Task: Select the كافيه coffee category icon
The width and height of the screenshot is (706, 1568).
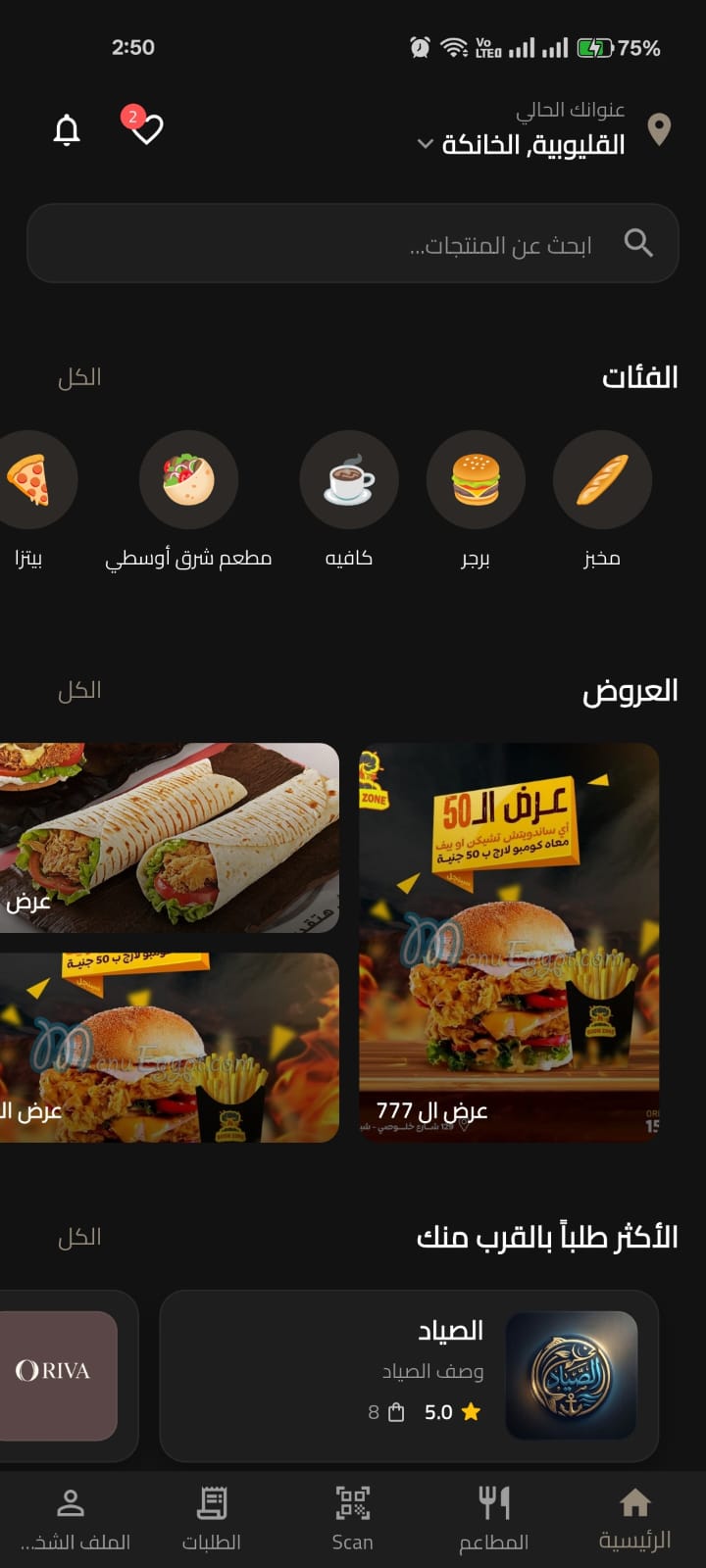Action: click(x=349, y=479)
